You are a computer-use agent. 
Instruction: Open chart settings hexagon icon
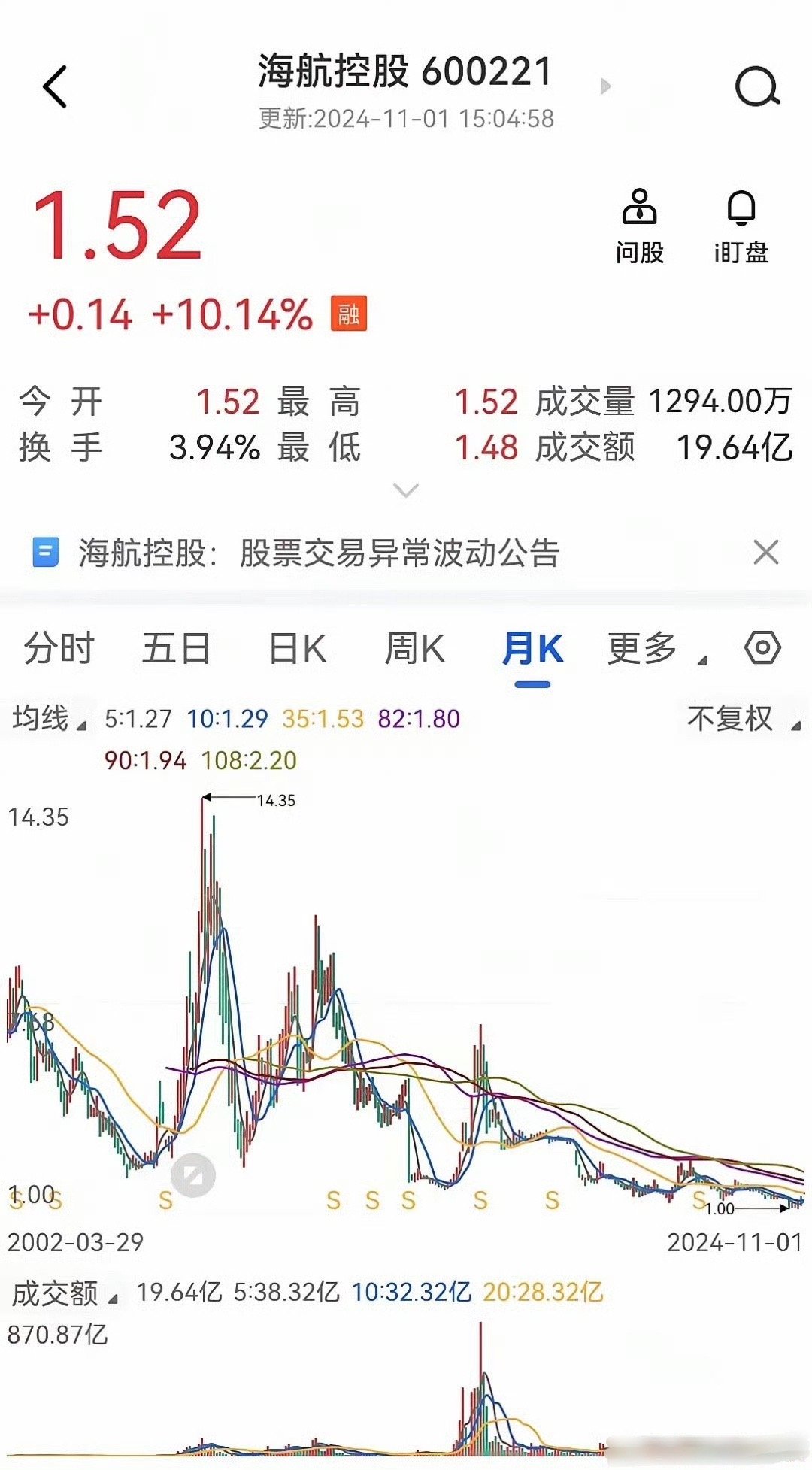pyautogui.click(x=762, y=647)
